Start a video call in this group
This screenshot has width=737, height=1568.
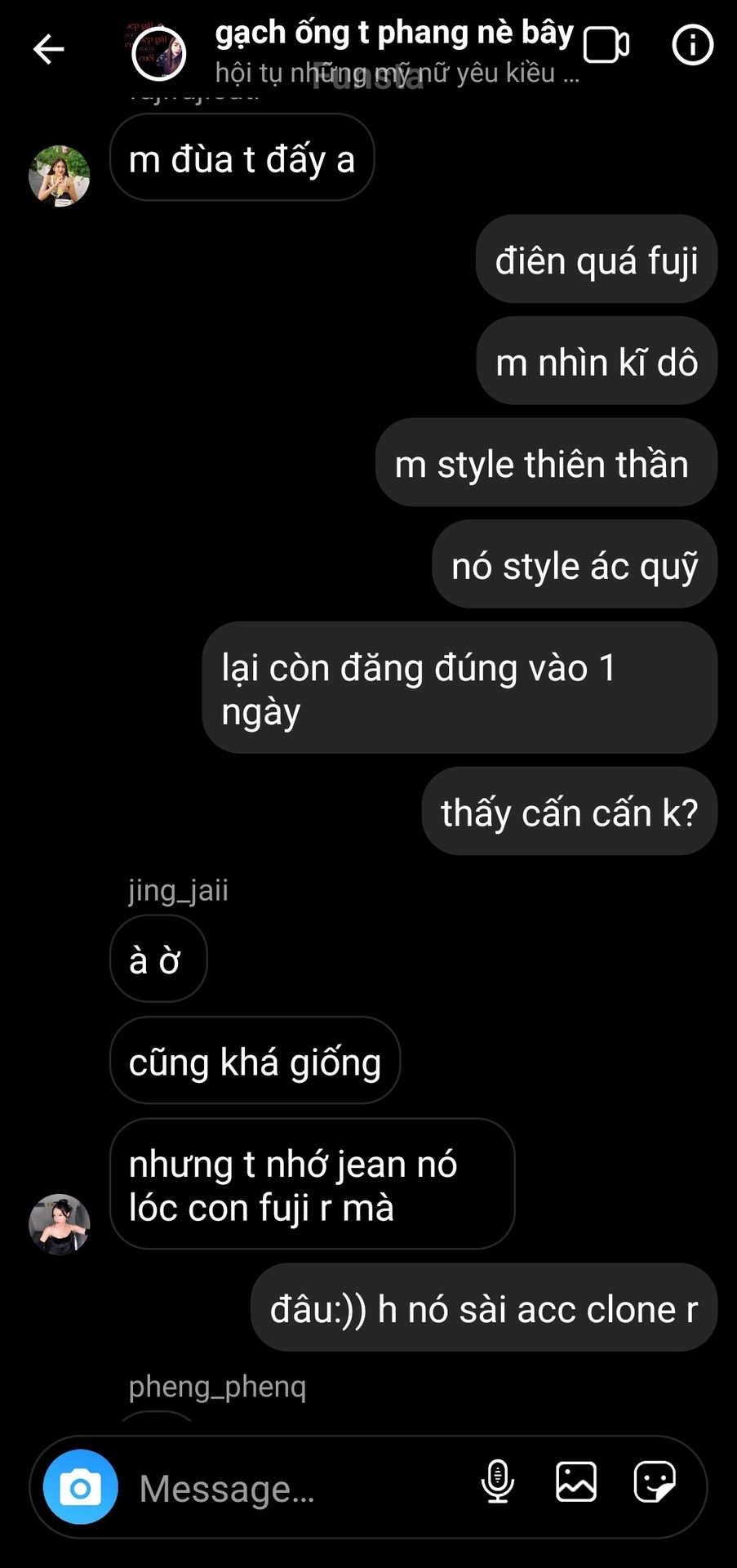coord(606,46)
